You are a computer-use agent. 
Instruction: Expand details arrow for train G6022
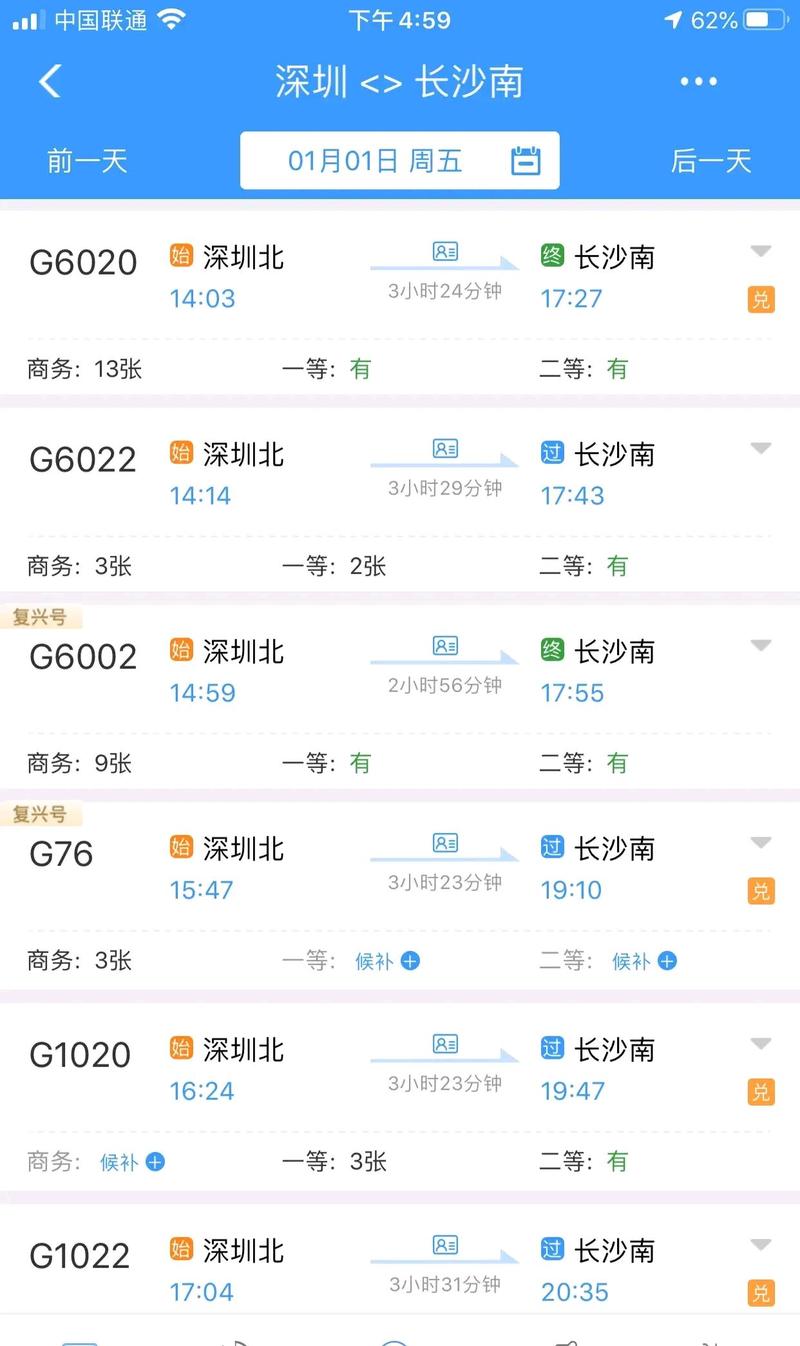point(761,448)
